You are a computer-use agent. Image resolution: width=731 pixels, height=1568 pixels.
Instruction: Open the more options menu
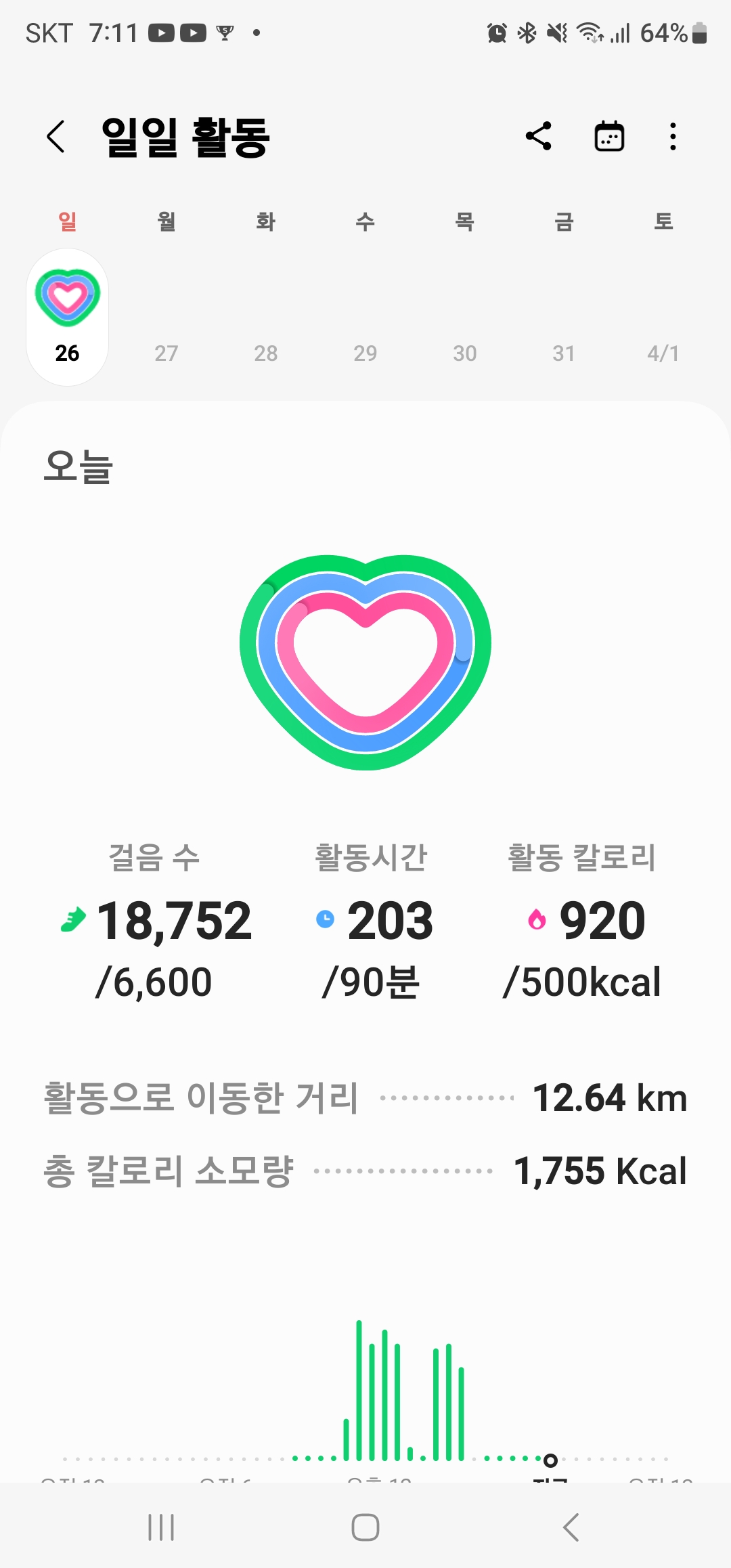pyautogui.click(x=672, y=137)
